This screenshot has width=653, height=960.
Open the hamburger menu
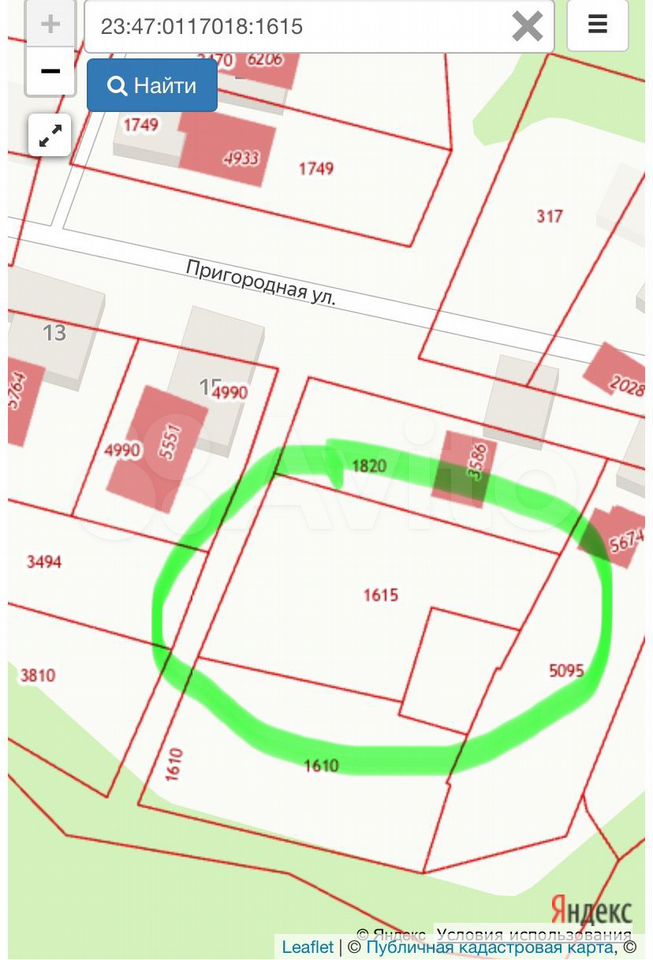pos(598,25)
